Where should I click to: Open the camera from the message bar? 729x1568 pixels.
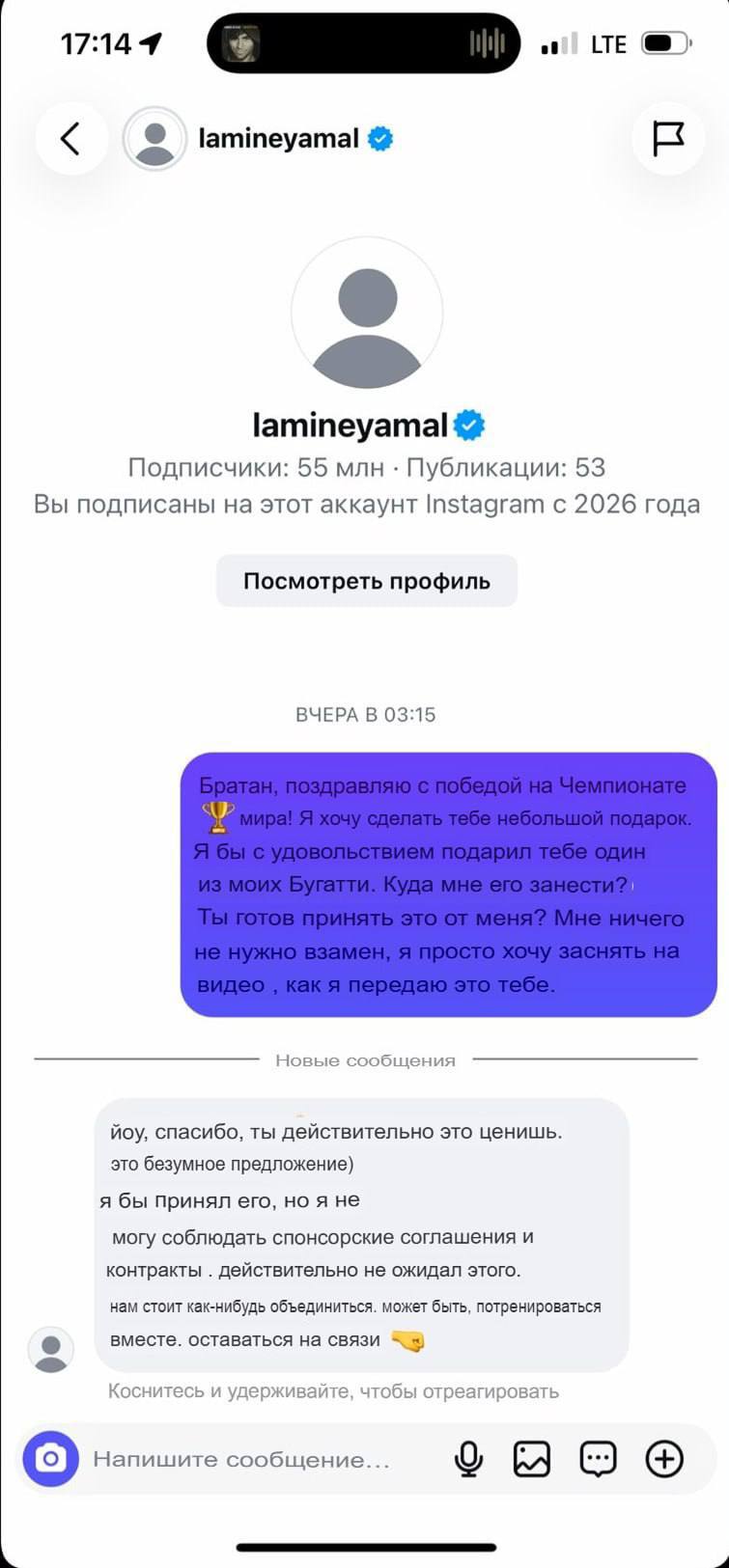coord(51,1458)
